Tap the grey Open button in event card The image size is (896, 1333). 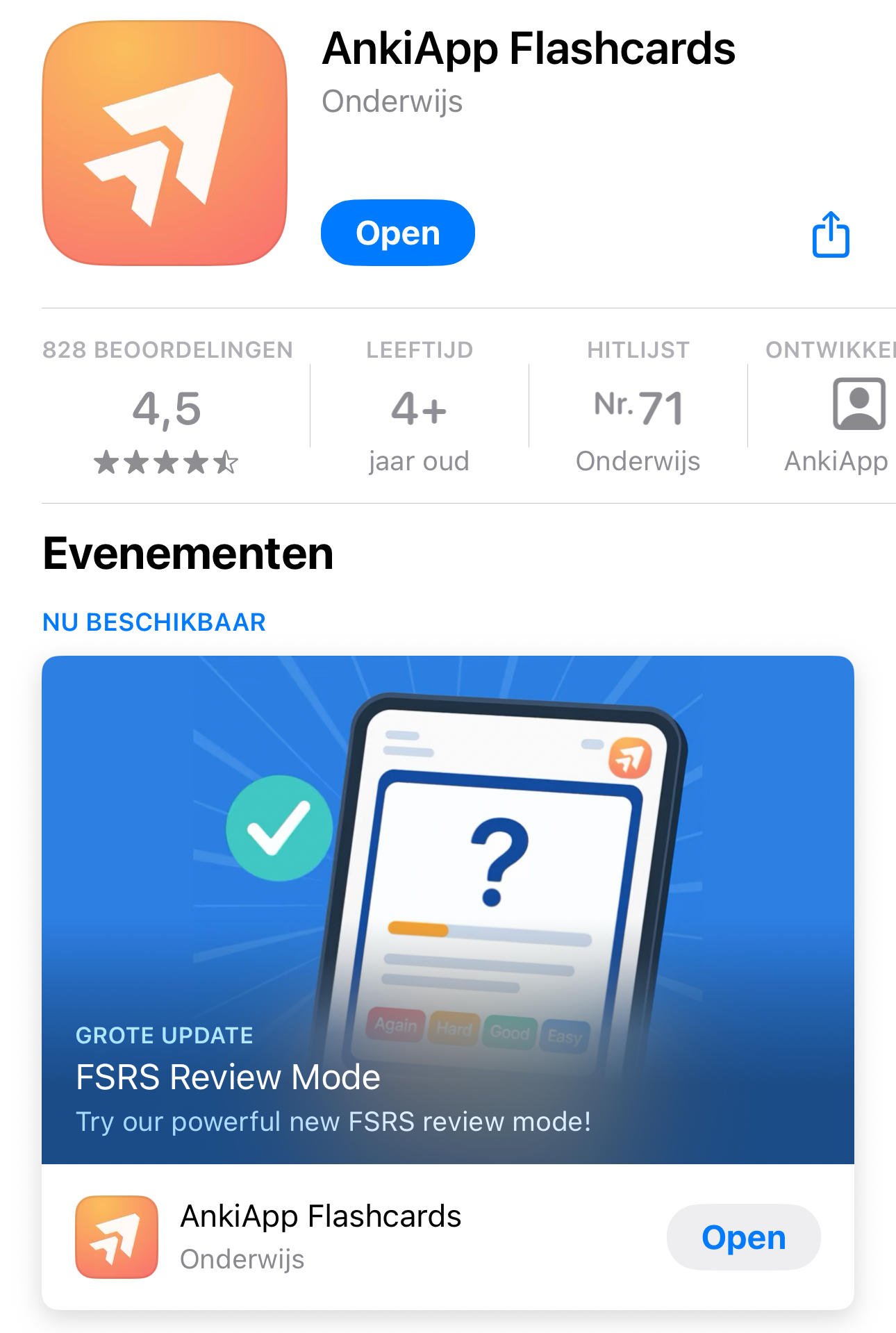(x=743, y=1237)
